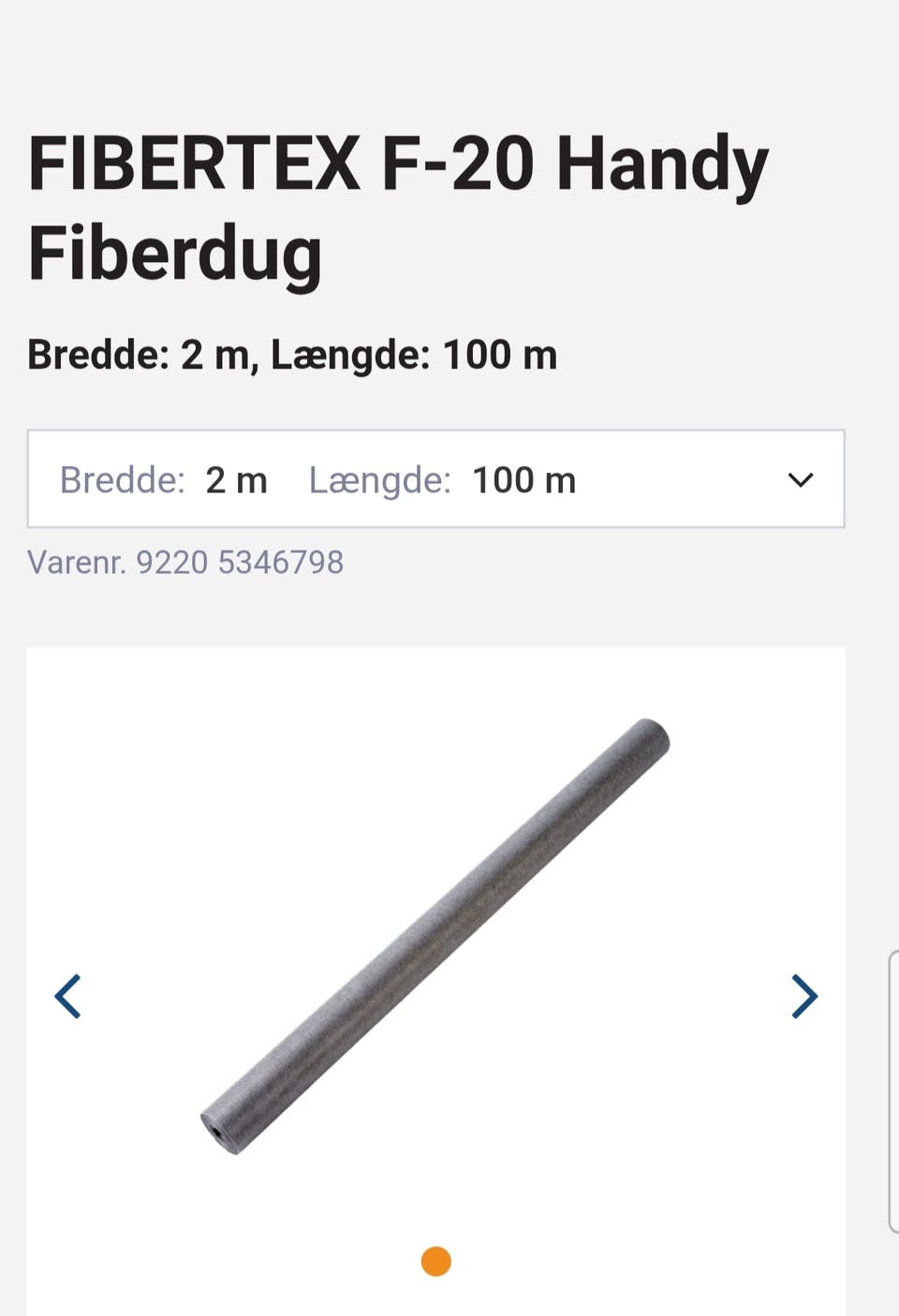899x1316 pixels.
Task: Click the previous-image chevron icon
Action: tap(67, 997)
